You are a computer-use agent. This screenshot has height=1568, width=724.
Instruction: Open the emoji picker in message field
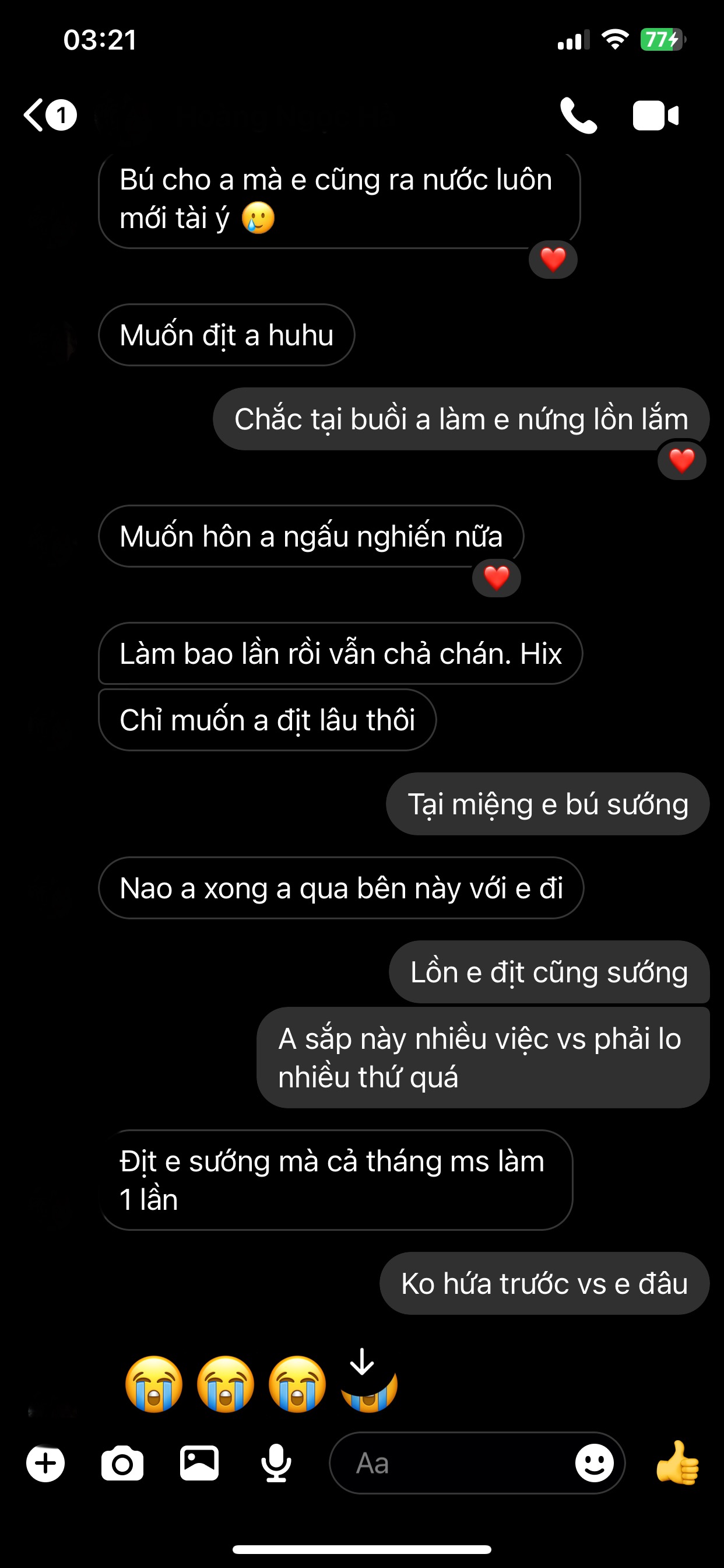(595, 1462)
